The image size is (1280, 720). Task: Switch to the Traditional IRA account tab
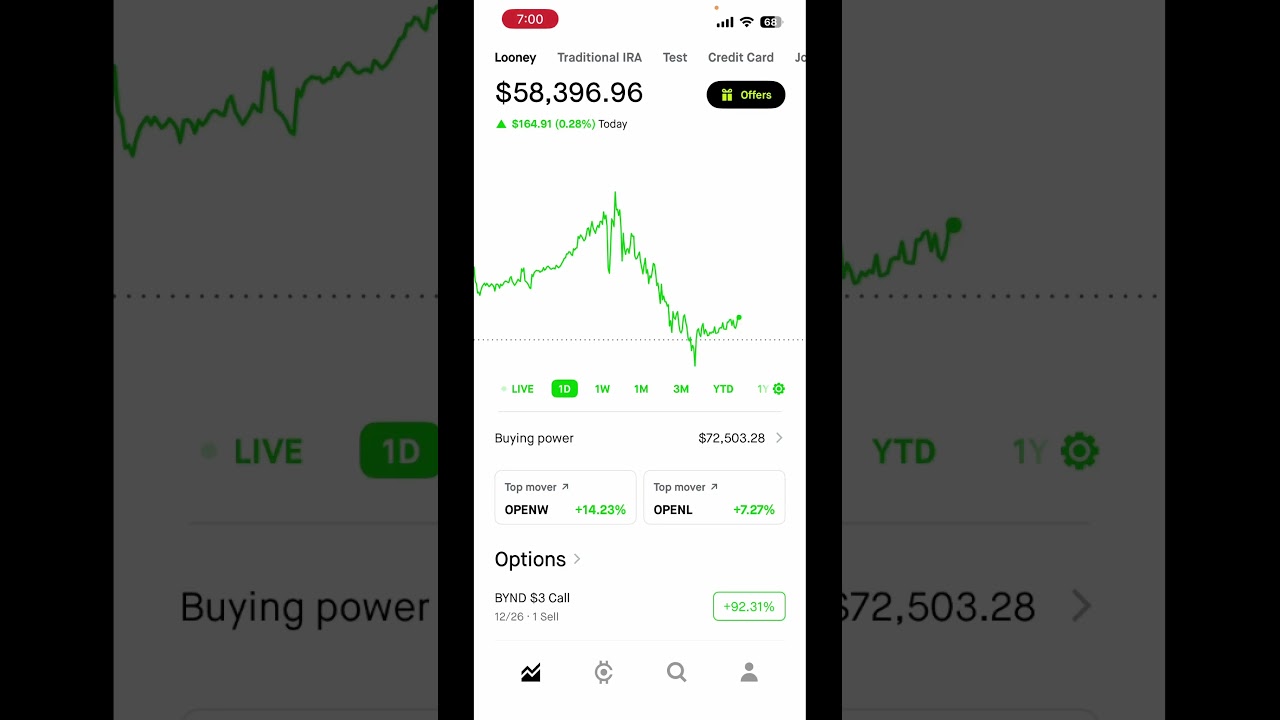click(599, 57)
